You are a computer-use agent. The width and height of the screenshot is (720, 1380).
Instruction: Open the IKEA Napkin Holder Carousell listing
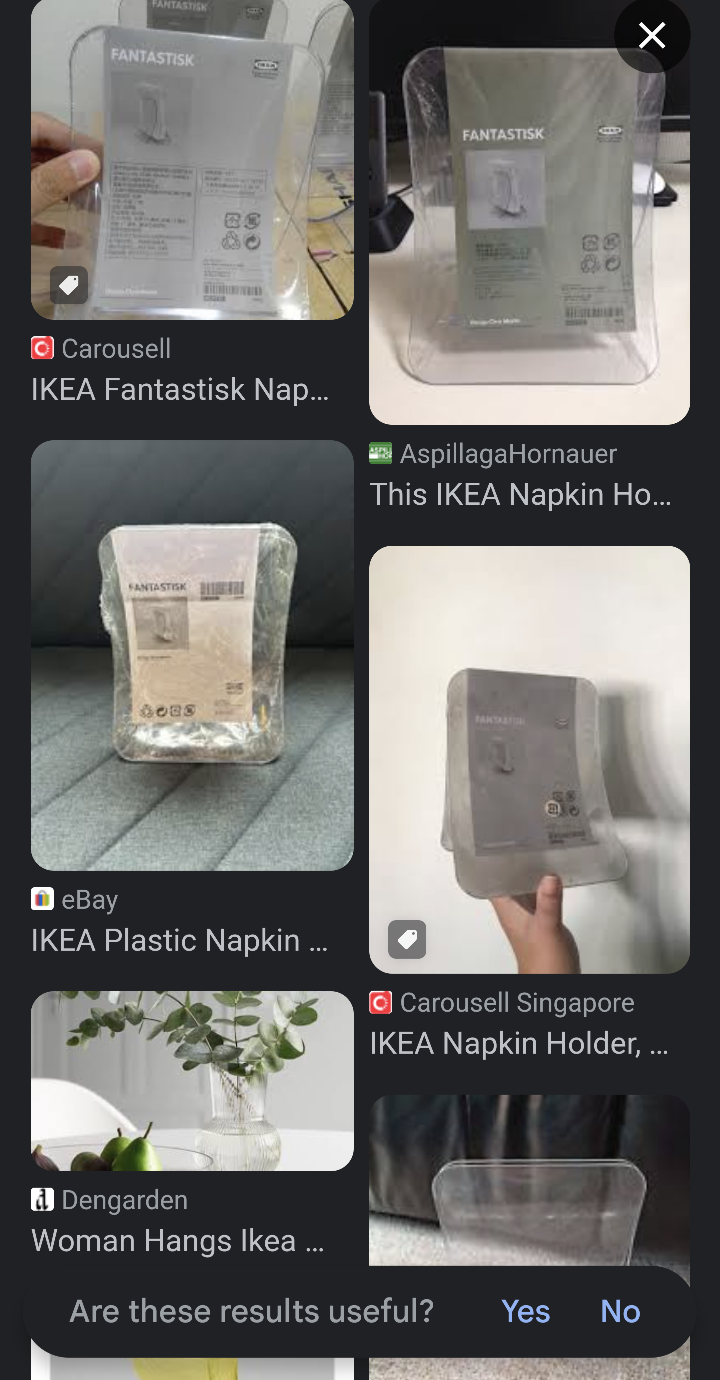tap(520, 1043)
